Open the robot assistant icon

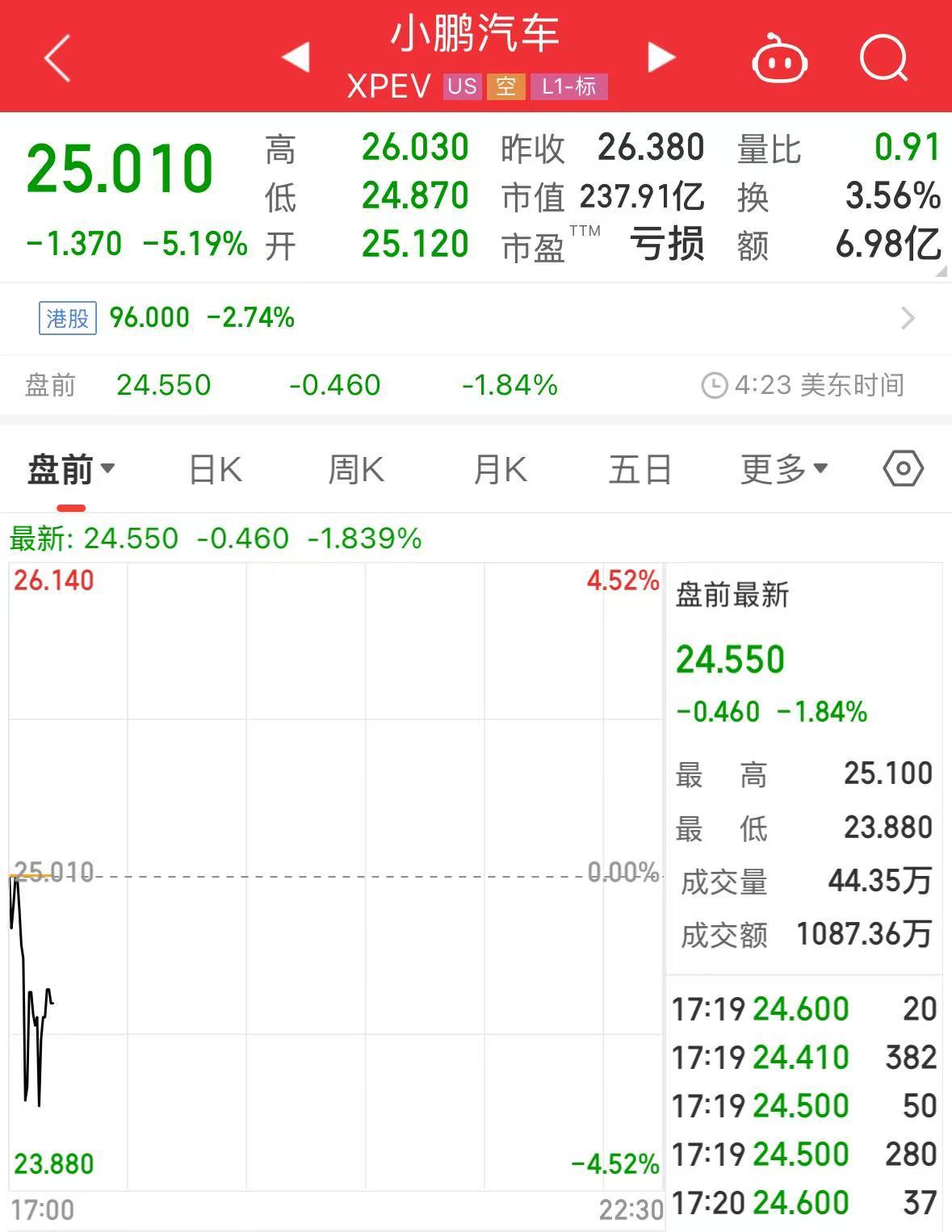coord(779,59)
